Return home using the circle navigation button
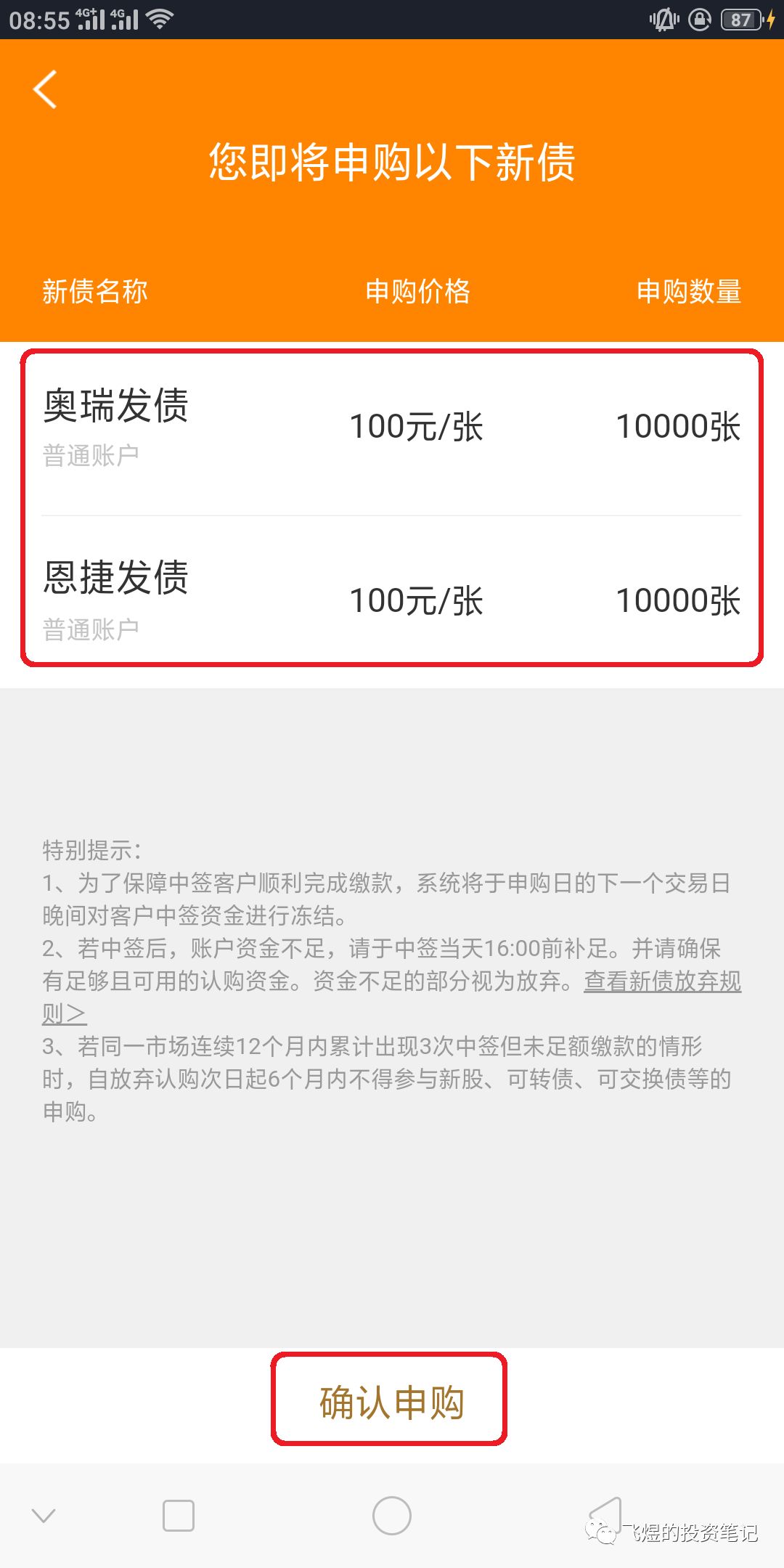This screenshot has width=784, height=1568. tap(392, 1515)
